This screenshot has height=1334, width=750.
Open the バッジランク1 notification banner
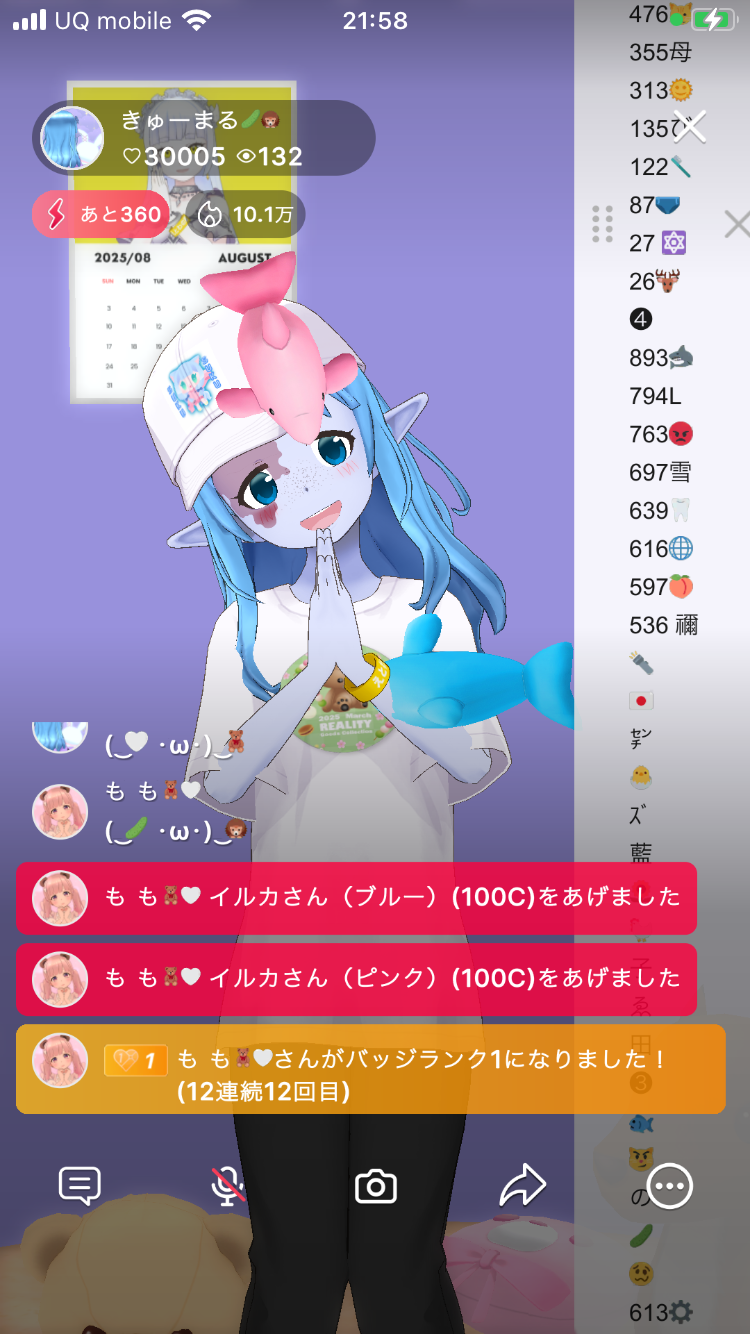click(370, 1069)
